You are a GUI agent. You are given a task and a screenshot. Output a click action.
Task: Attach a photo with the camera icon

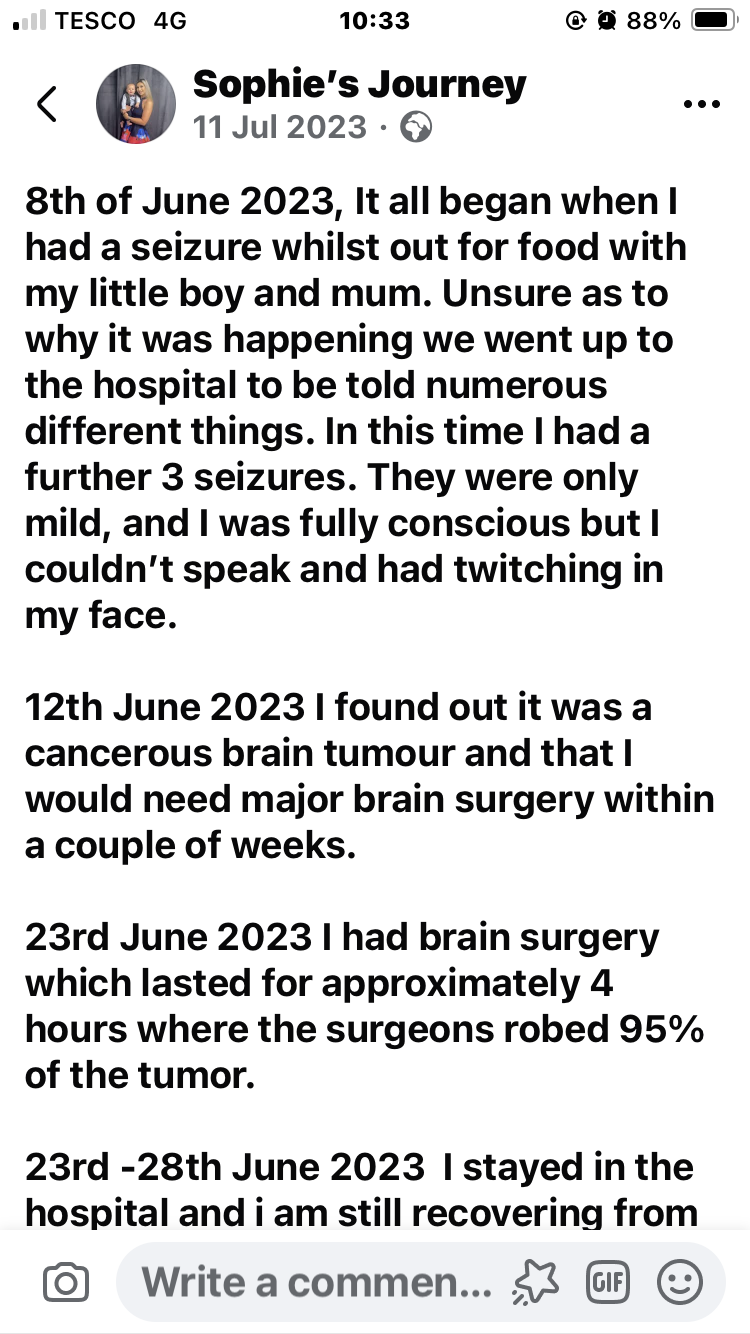click(x=66, y=1282)
